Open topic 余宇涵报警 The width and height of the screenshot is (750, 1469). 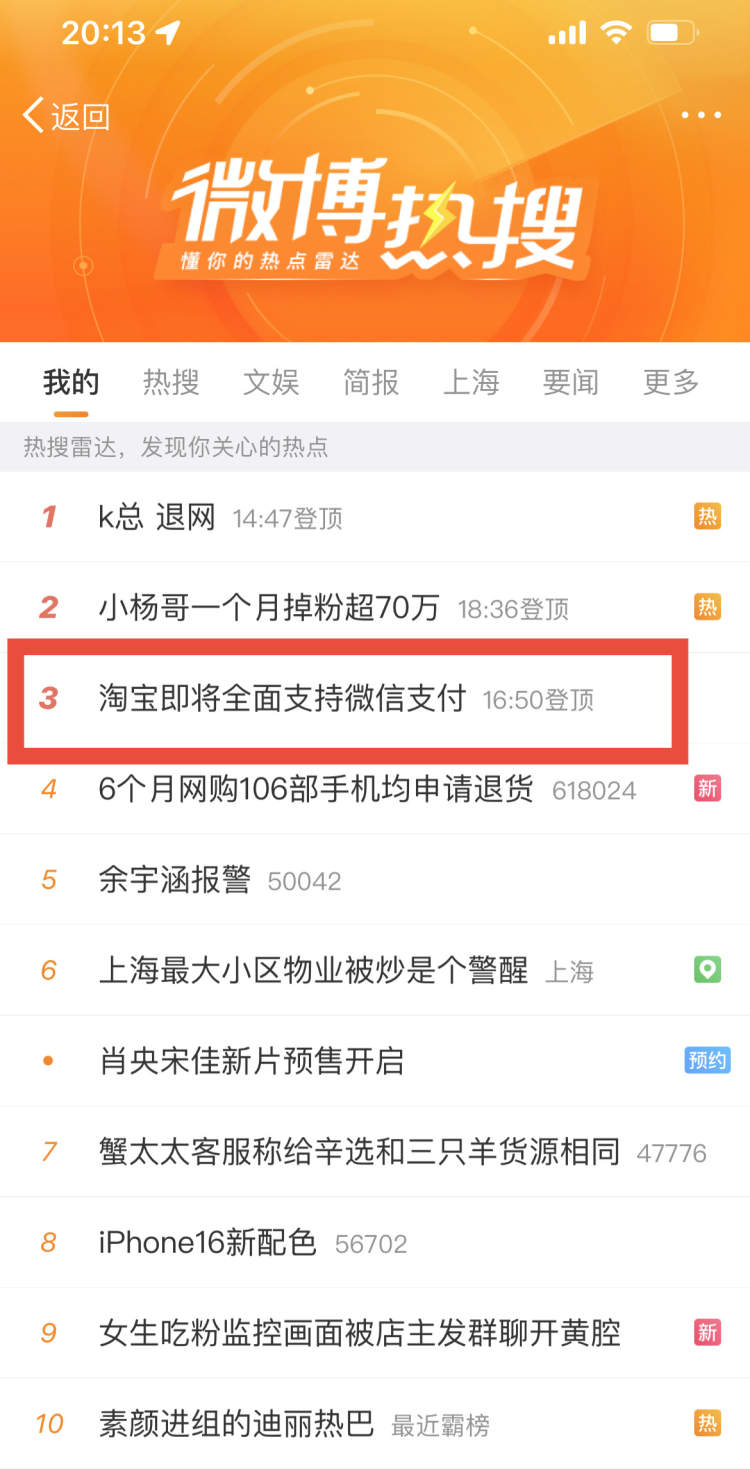pos(174,880)
